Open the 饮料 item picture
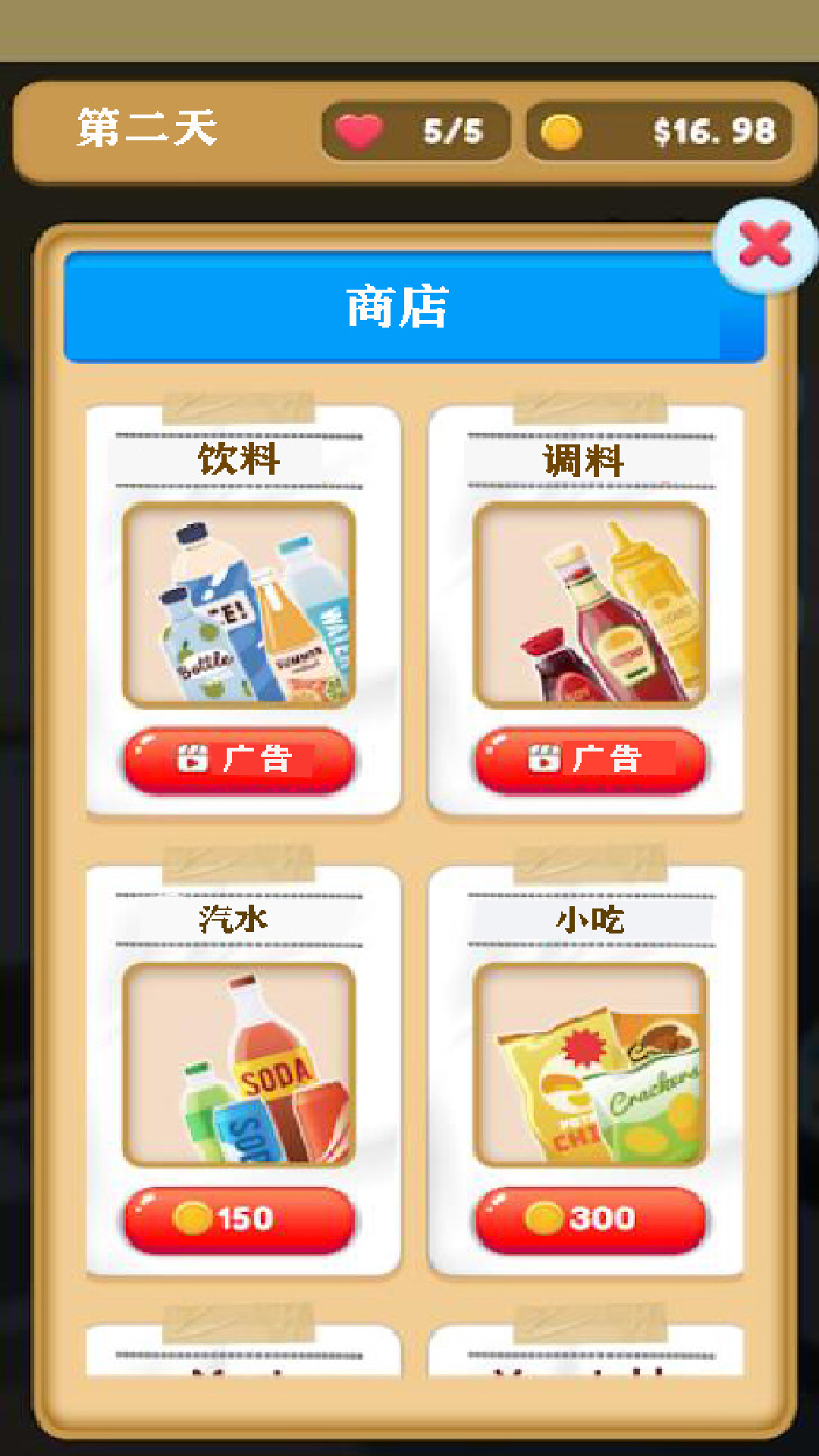The width and height of the screenshot is (819, 1456). (x=240, y=605)
